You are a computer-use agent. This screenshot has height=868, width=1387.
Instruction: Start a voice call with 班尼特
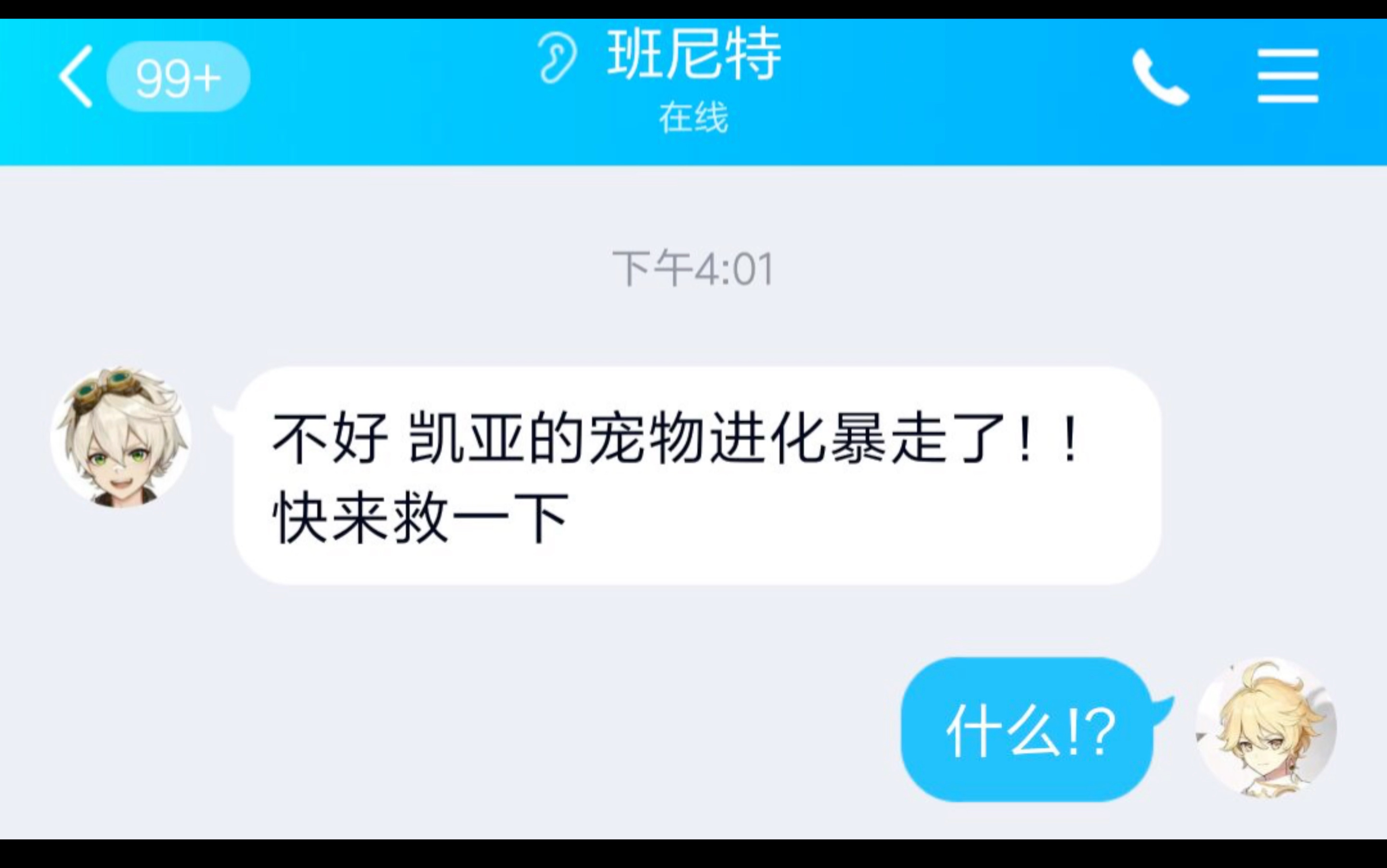pyautogui.click(x=1160, y=77)
